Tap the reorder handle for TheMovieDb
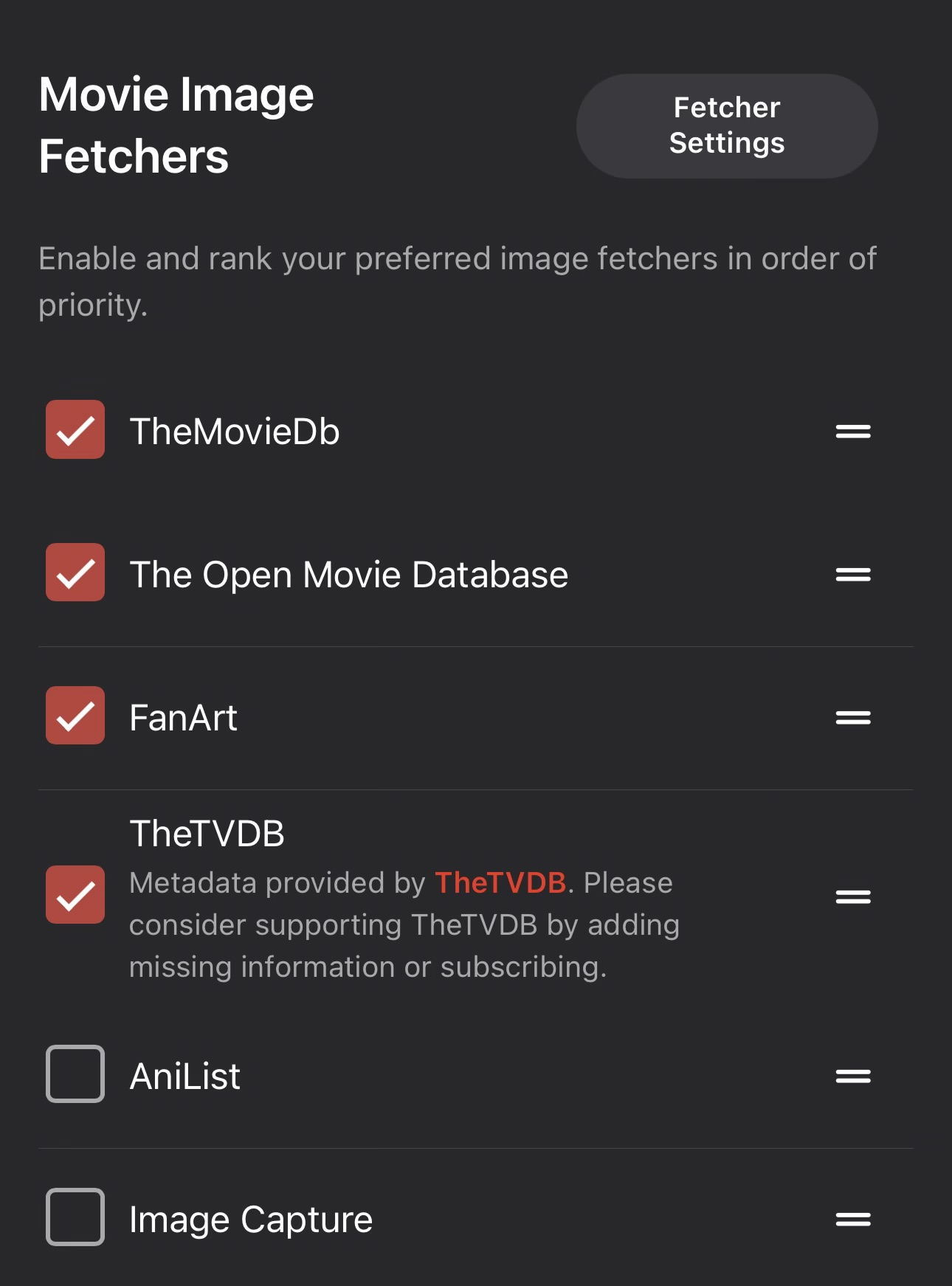952x1286 pixels. (x=853, y=432)
